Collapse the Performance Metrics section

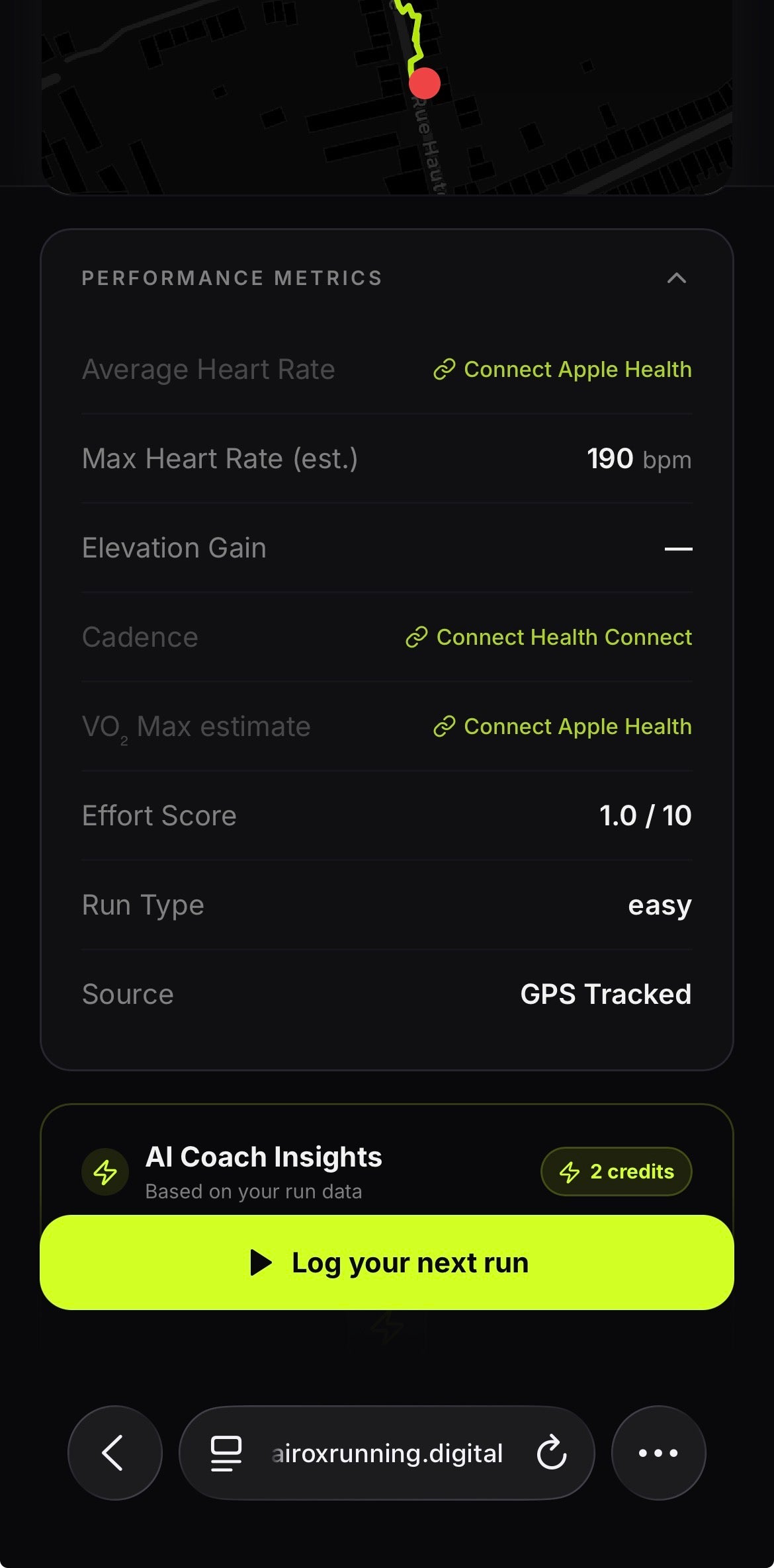(x=676, y=278)
